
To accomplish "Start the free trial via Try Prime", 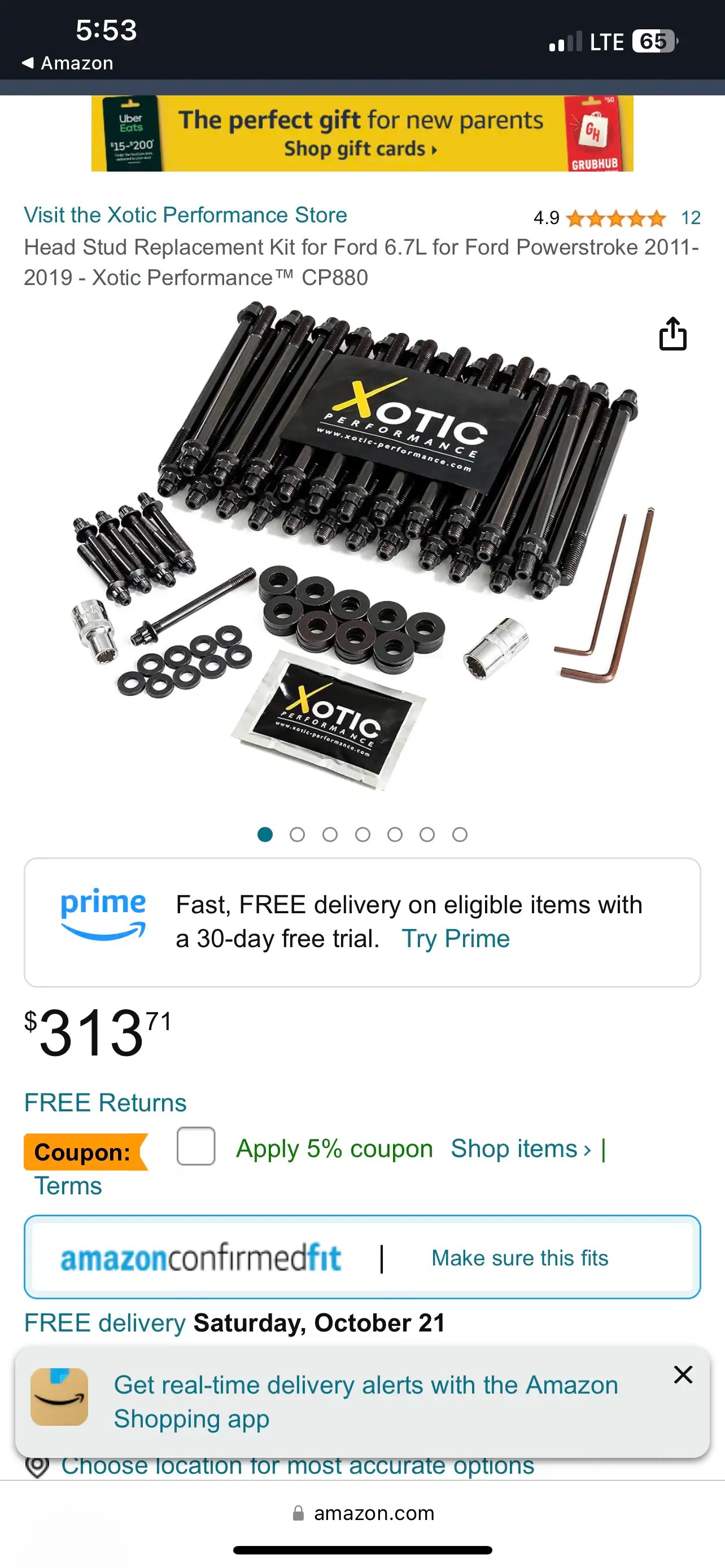I will (x=455, y=939).
